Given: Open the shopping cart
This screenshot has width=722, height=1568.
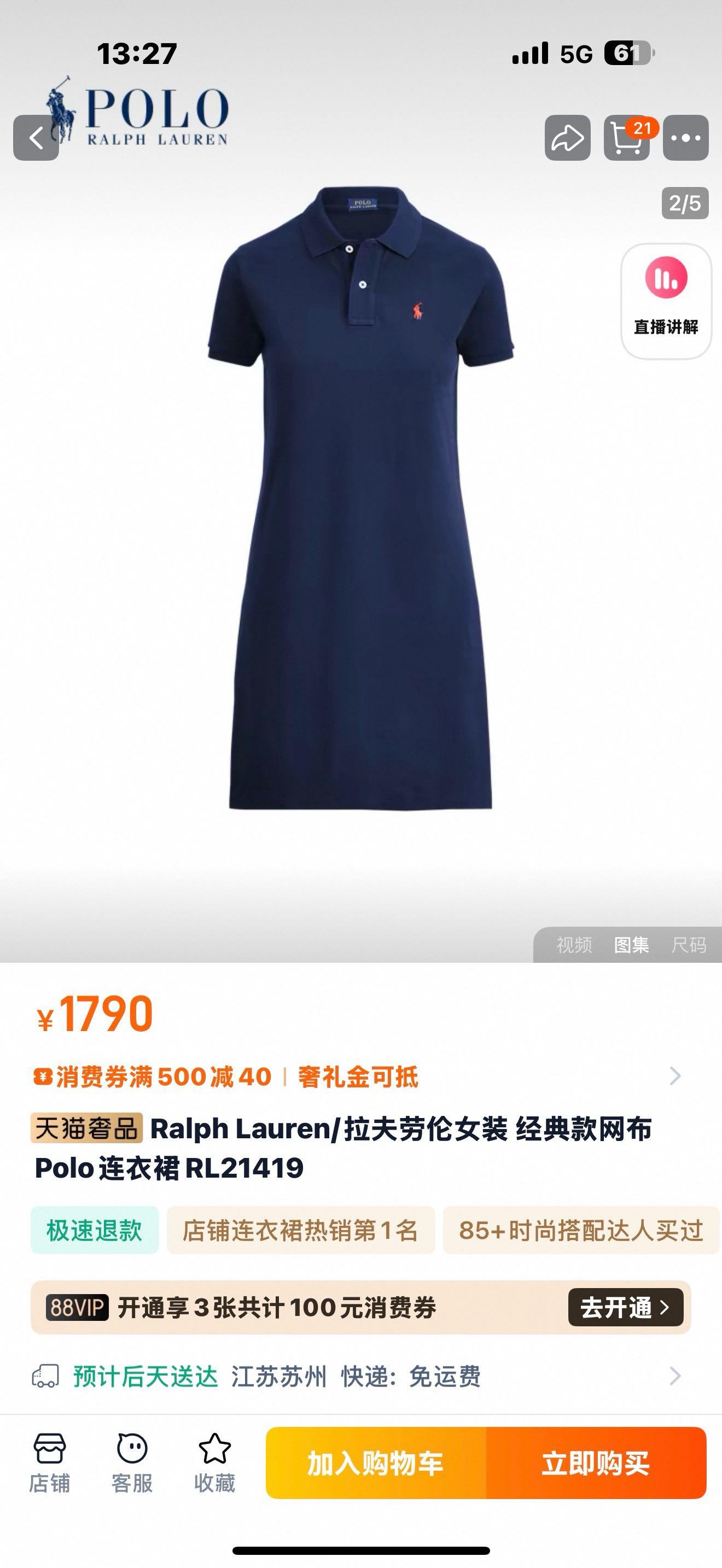Looking at the screenshot, I should tap(626, 138).
